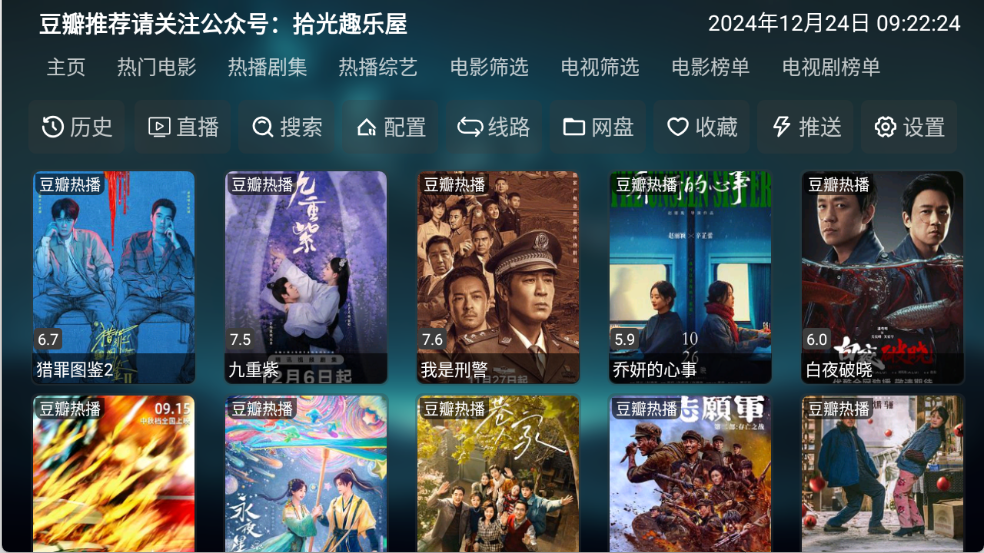Open the 热播综艺 tab
The width and height of the screenshot is (984, 553).
(x=378, y=68)
